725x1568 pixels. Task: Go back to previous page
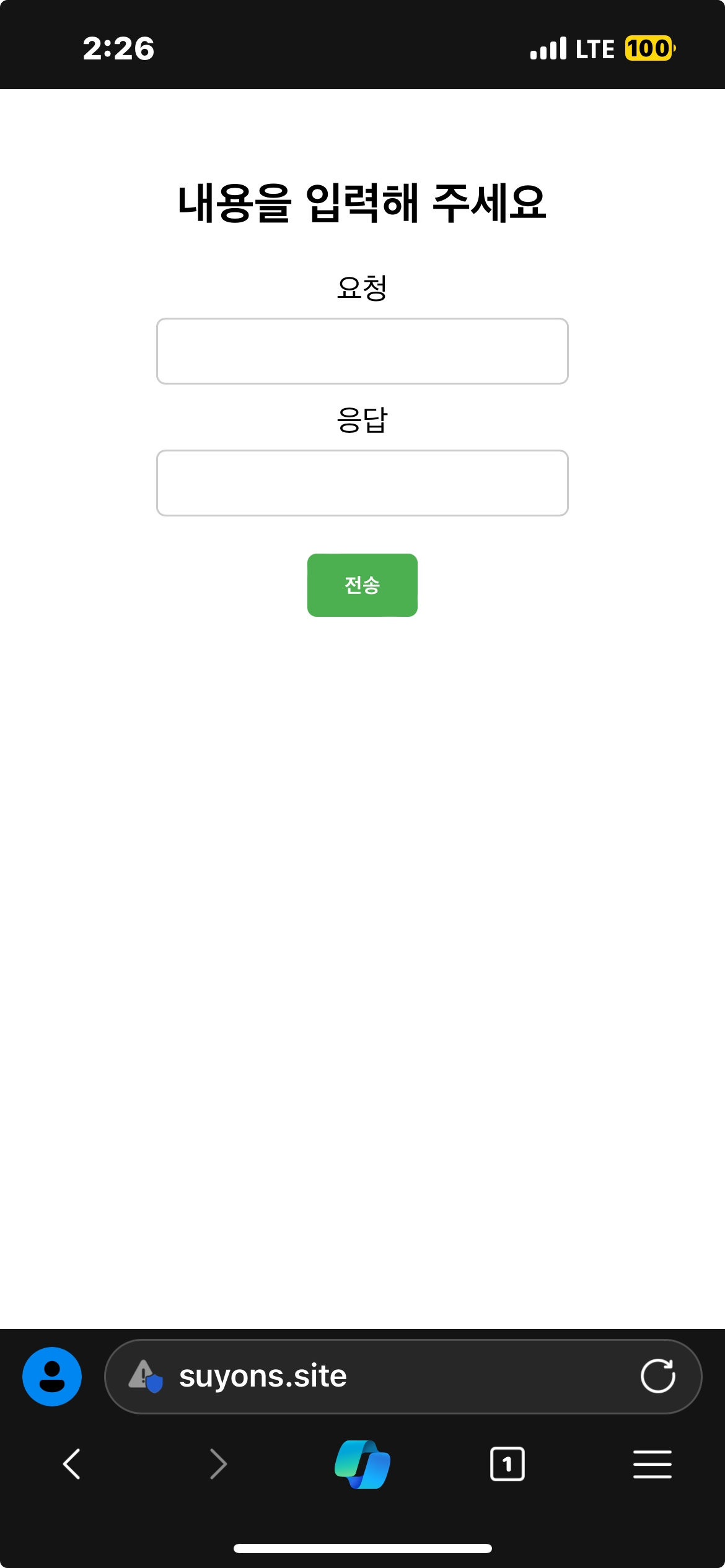tap(72, 1464)
